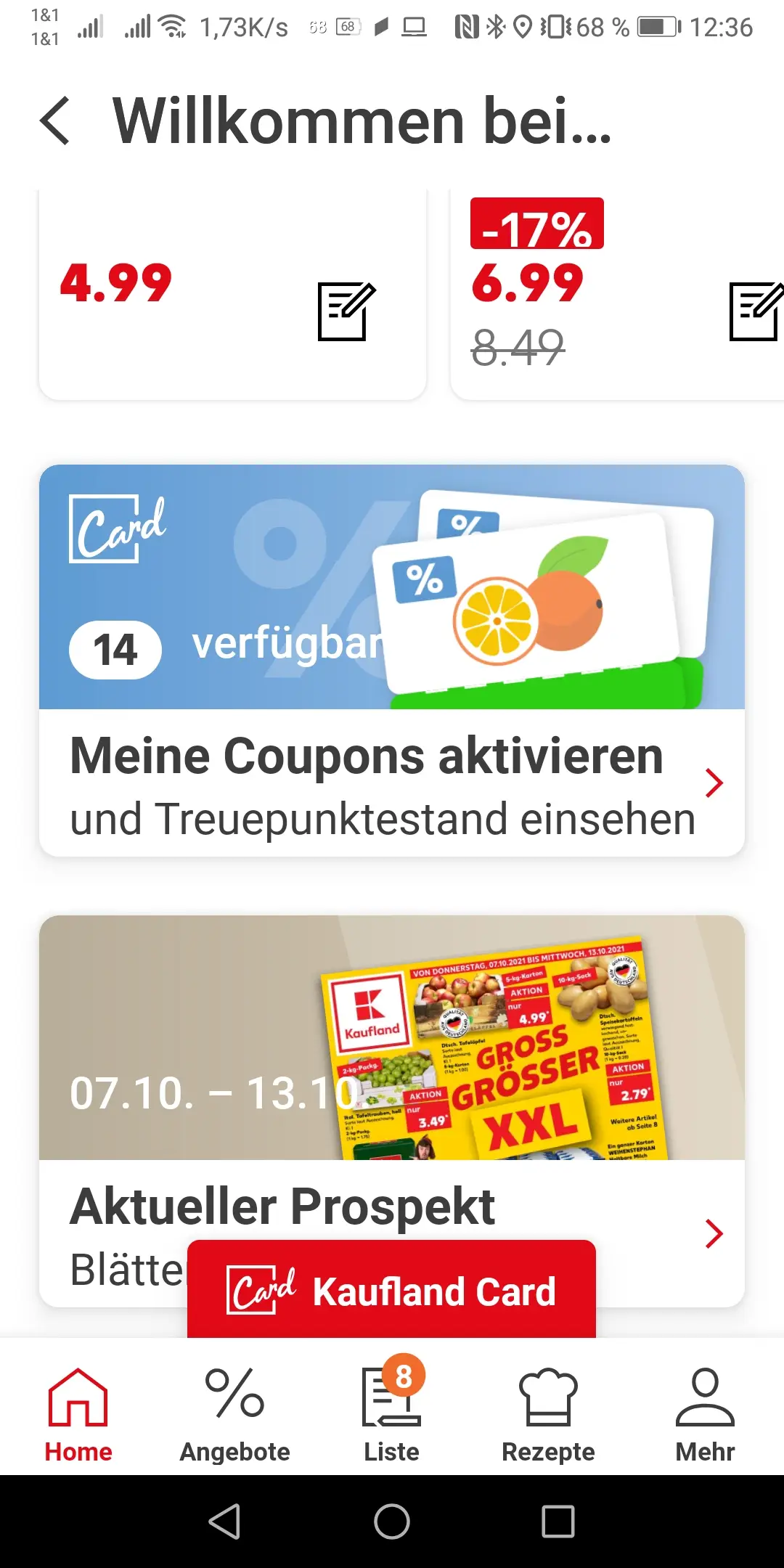The width and height of the screenshot is (784, 1568).
Task: Add the 4.99 offer to shopping list
Action: (x=346, y=311)
